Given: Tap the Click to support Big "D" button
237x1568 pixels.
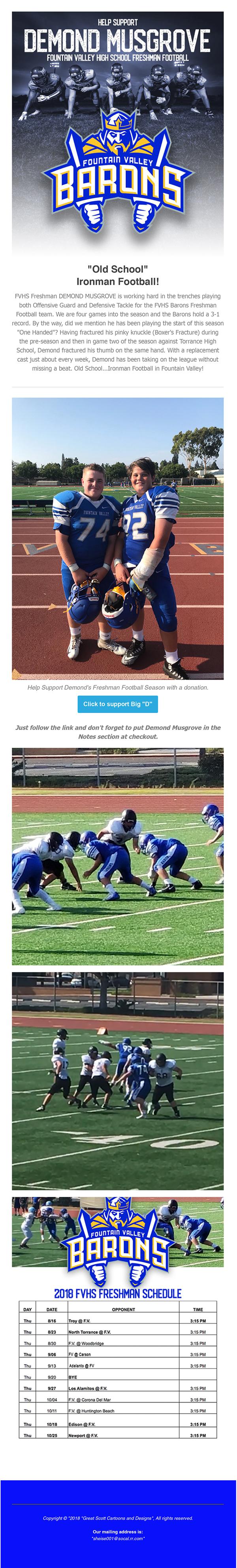Looking at the screenshot, I should coord(118,703).
